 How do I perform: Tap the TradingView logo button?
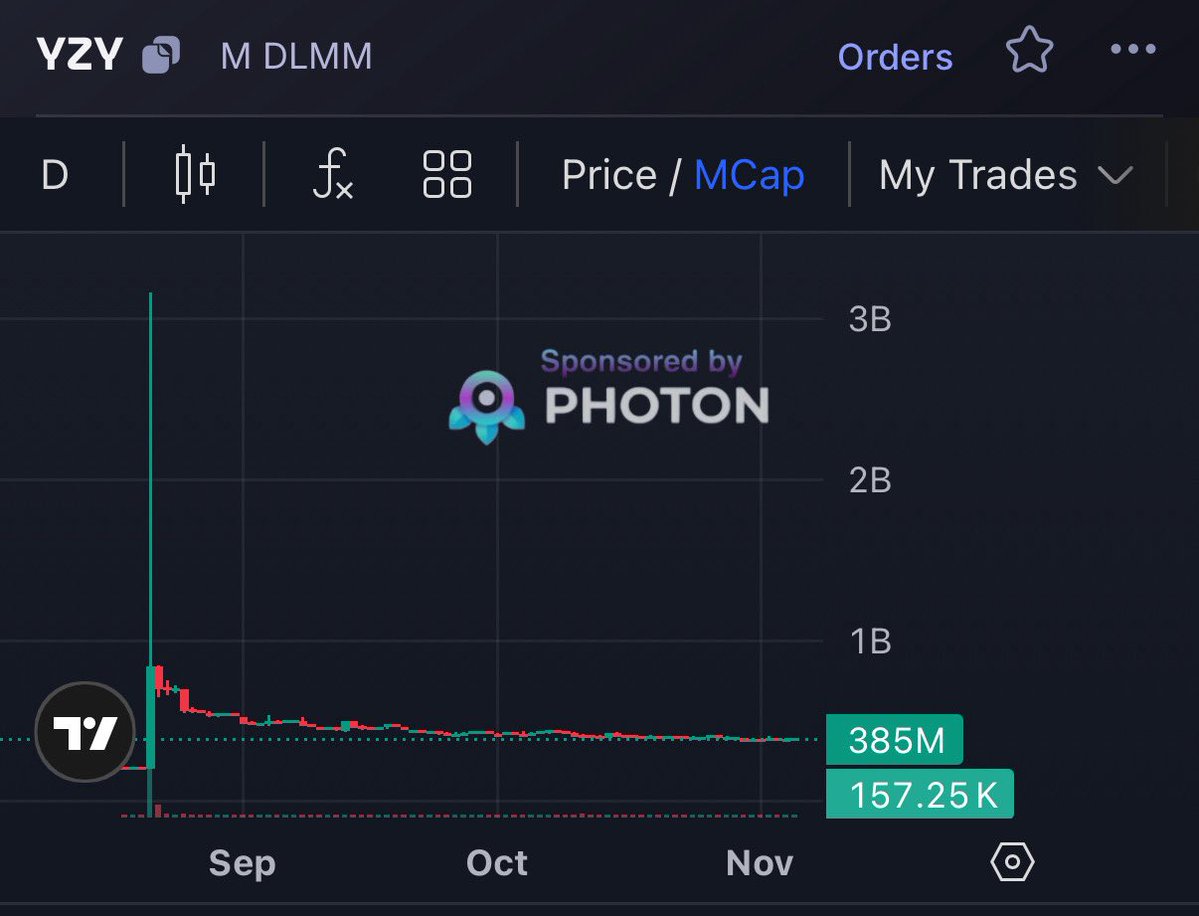(85, 734)
